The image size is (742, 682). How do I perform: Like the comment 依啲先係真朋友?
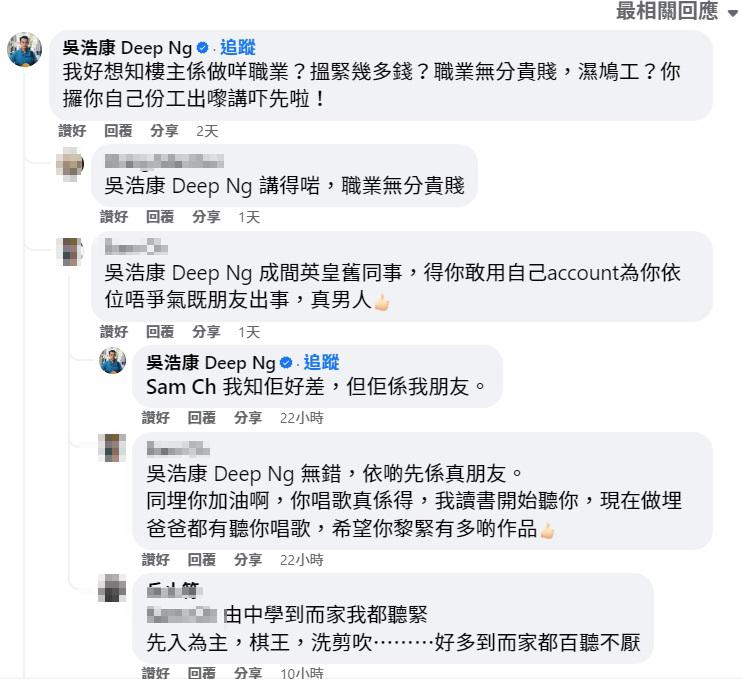click(x=156, y=560)
